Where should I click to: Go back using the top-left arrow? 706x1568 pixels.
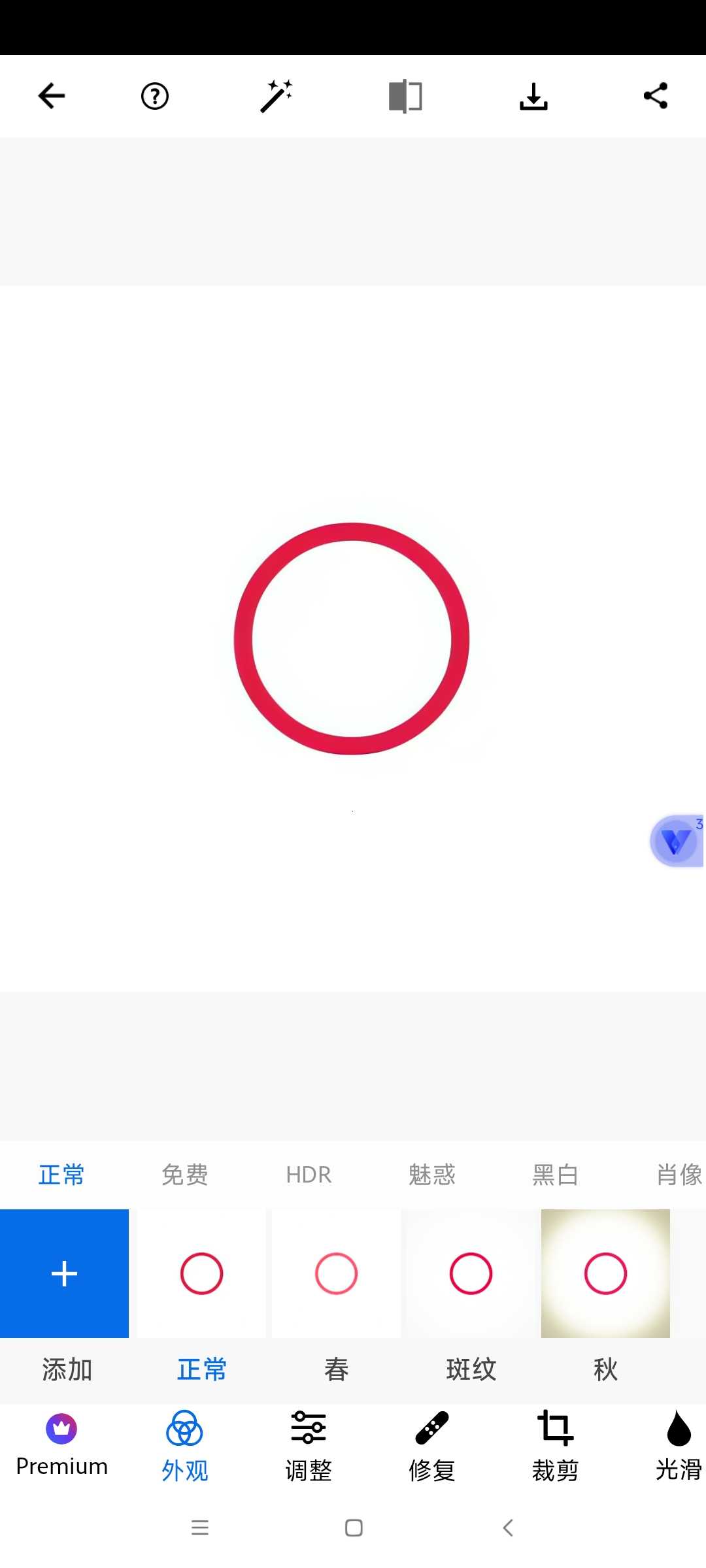point(52,96)
